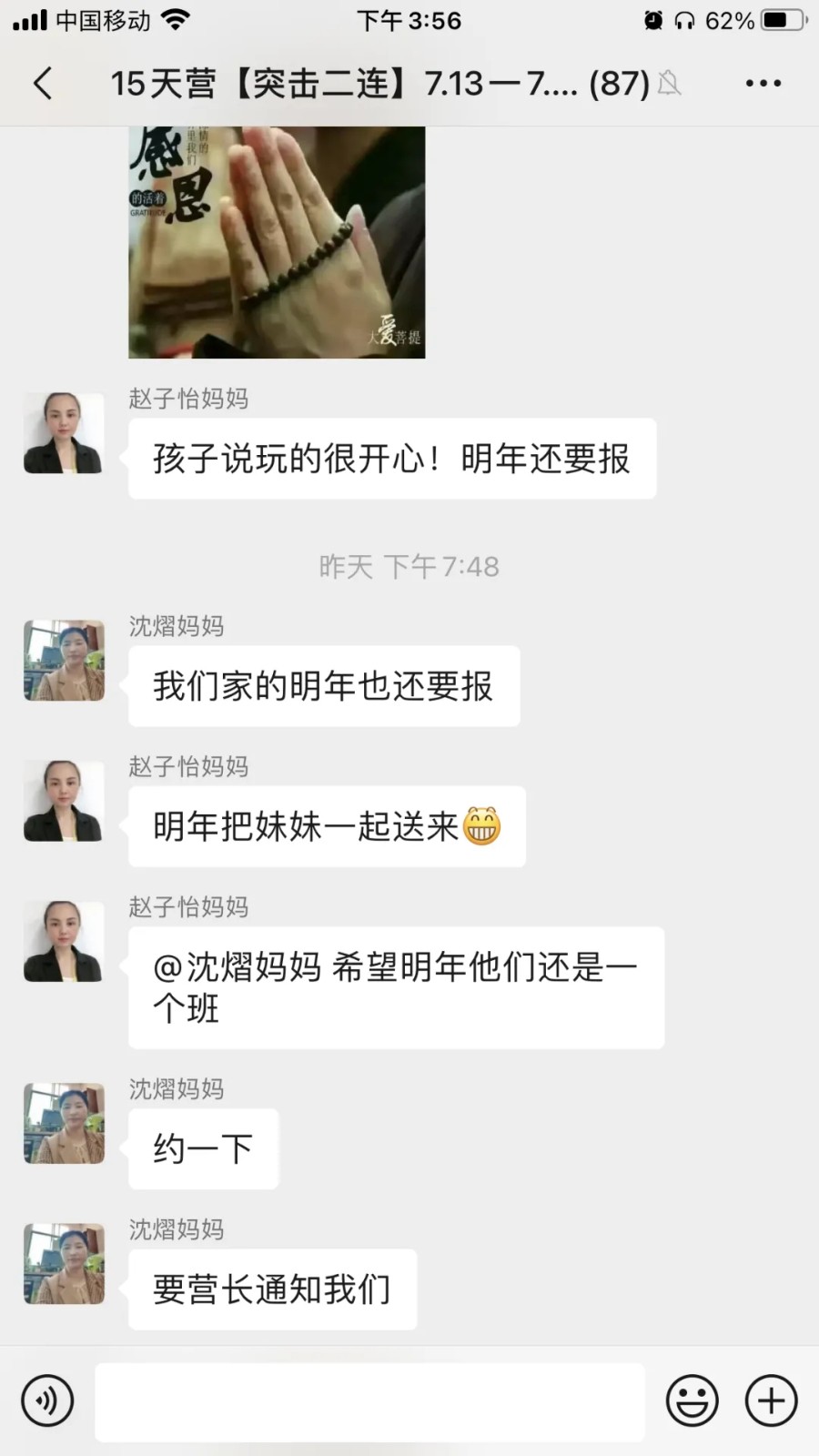
Task: Switch to voice message input
Action: click(47, 1400)
